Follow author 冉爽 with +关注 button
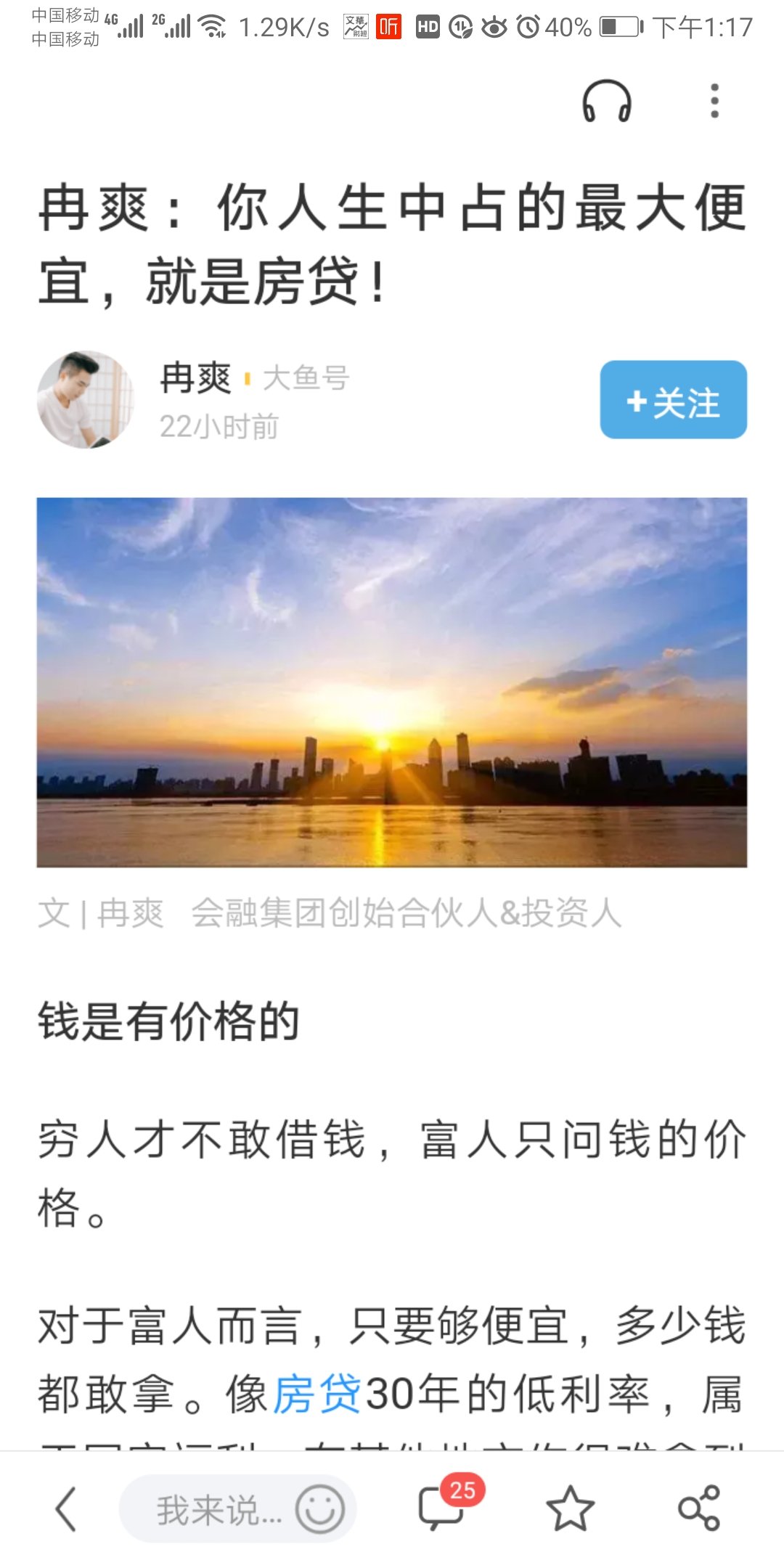This screenshot has width=784, height=1568. [673, 400]
